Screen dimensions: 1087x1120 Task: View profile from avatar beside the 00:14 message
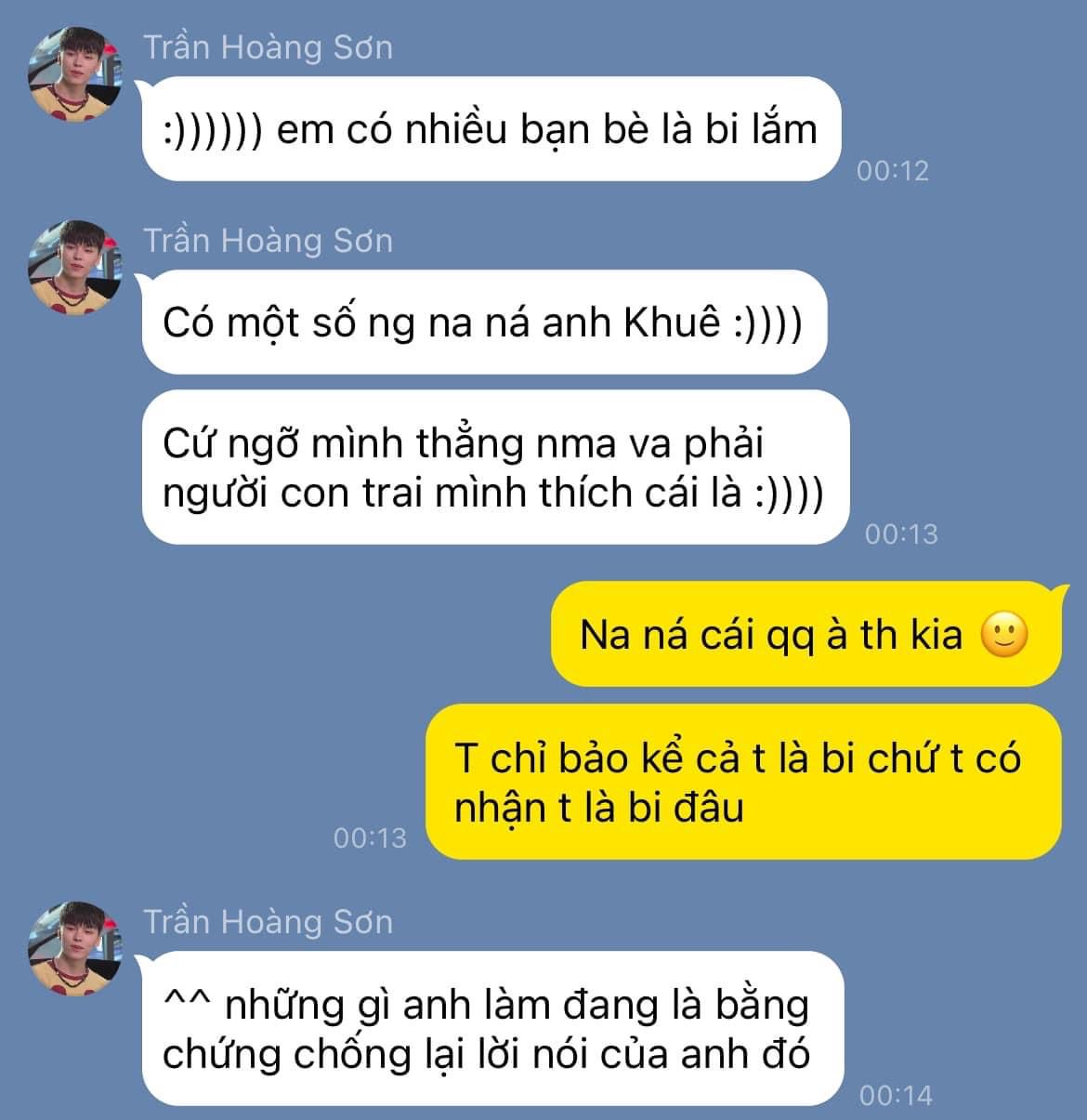75,949
